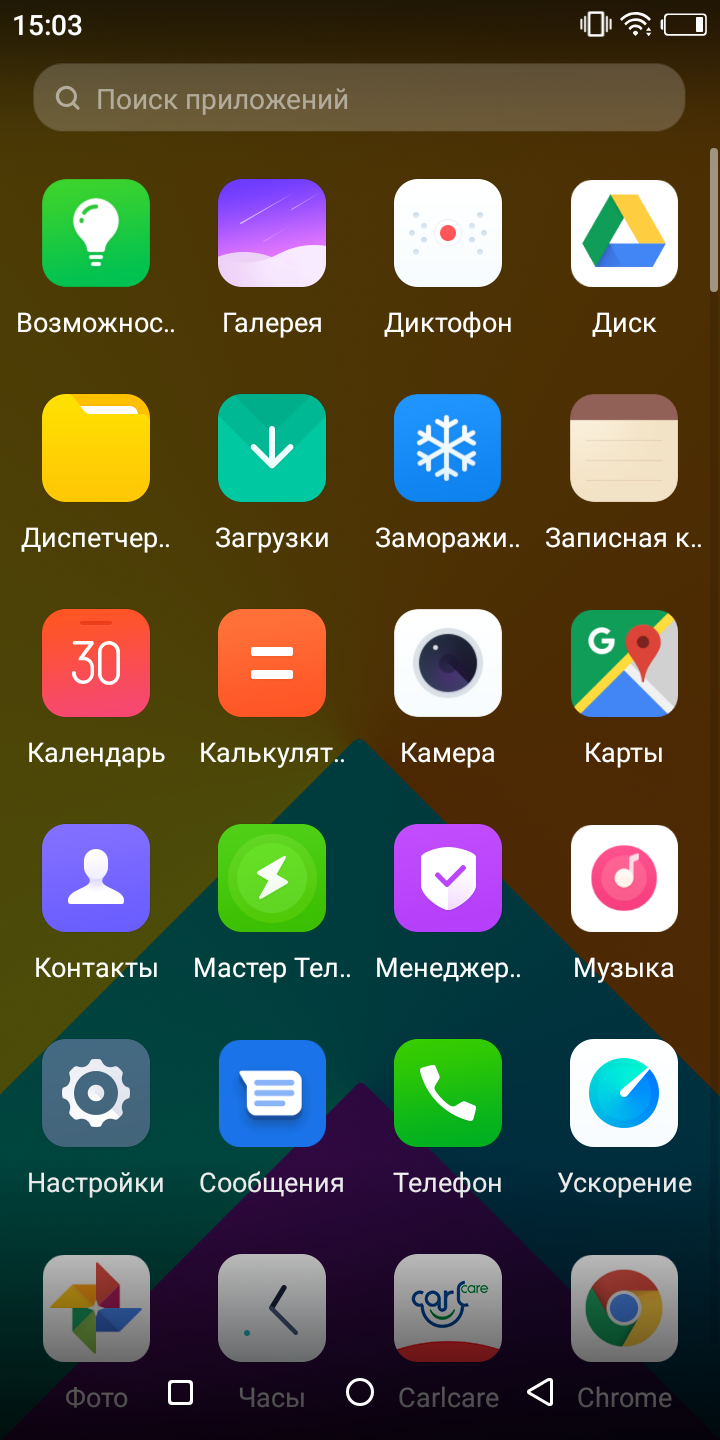Image resolution: width=720 pixels, height=1440 pixels.
Task: Open the Галерея app
Action: [272, 233]
